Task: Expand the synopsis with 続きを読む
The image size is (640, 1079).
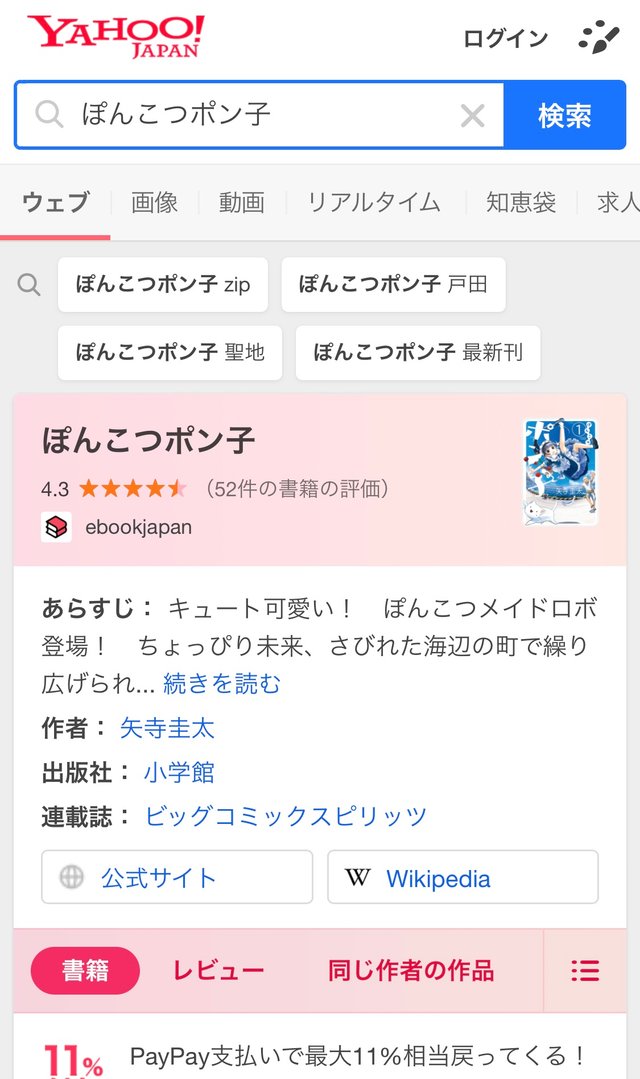Action: click(x=222, y=683)
